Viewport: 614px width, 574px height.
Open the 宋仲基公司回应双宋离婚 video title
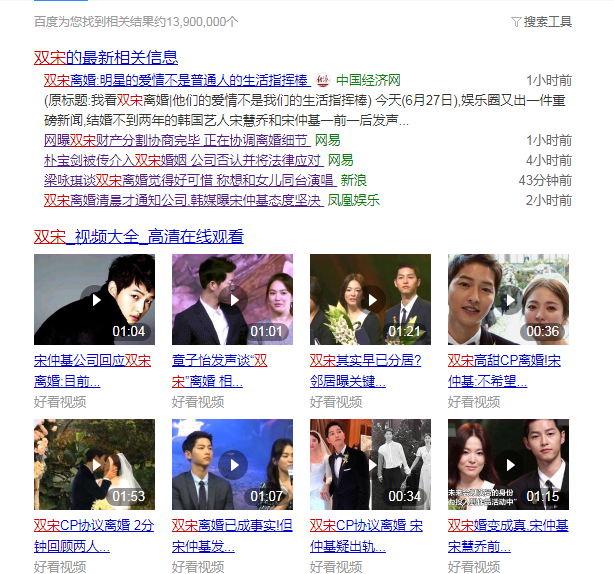(92, 370)
